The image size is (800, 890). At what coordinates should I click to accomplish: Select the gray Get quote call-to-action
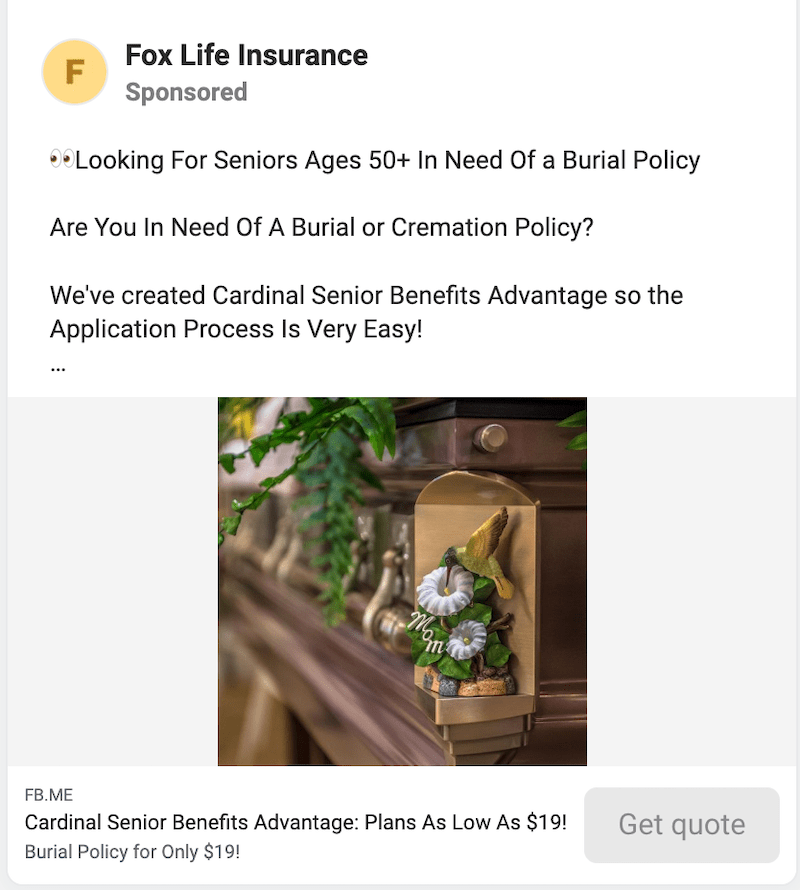[682, 824]
